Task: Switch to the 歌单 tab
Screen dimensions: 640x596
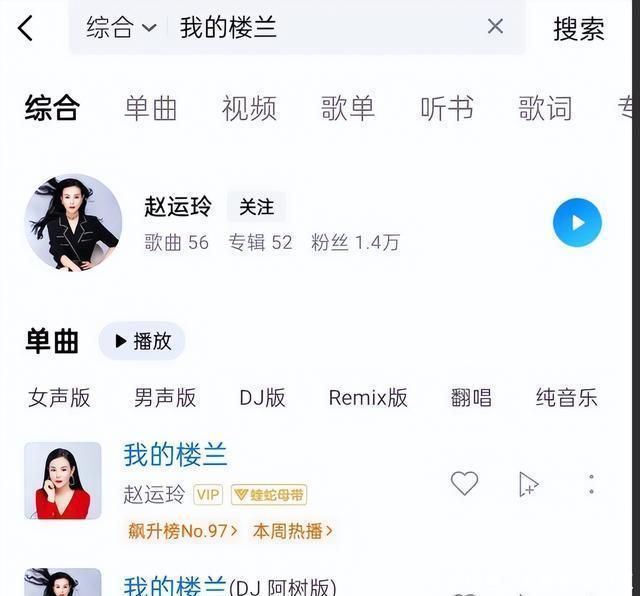Action: click(x=348, y=108)
